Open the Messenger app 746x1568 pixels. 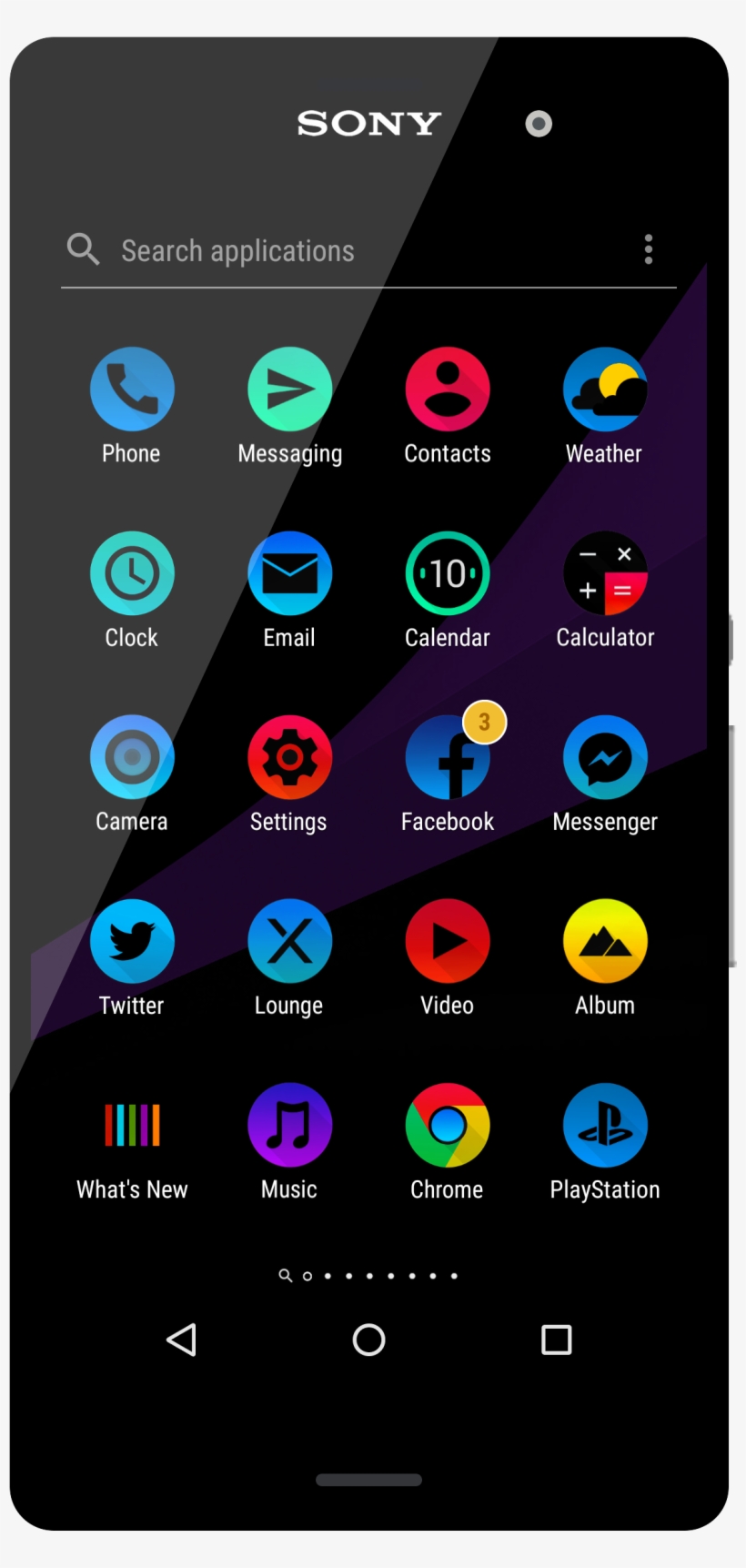605,758
